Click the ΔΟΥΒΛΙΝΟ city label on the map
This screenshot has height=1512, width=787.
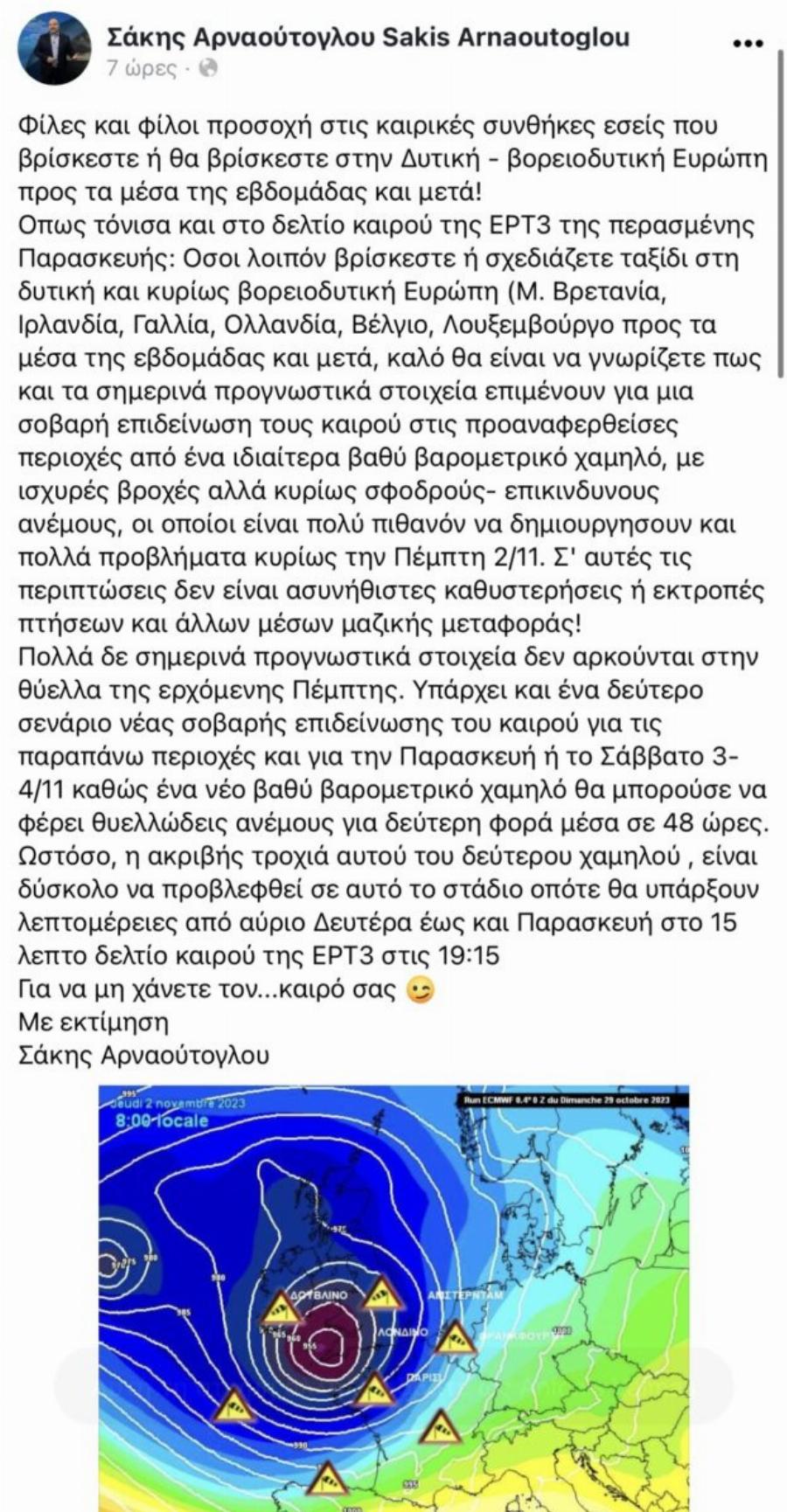[317, 1294]
